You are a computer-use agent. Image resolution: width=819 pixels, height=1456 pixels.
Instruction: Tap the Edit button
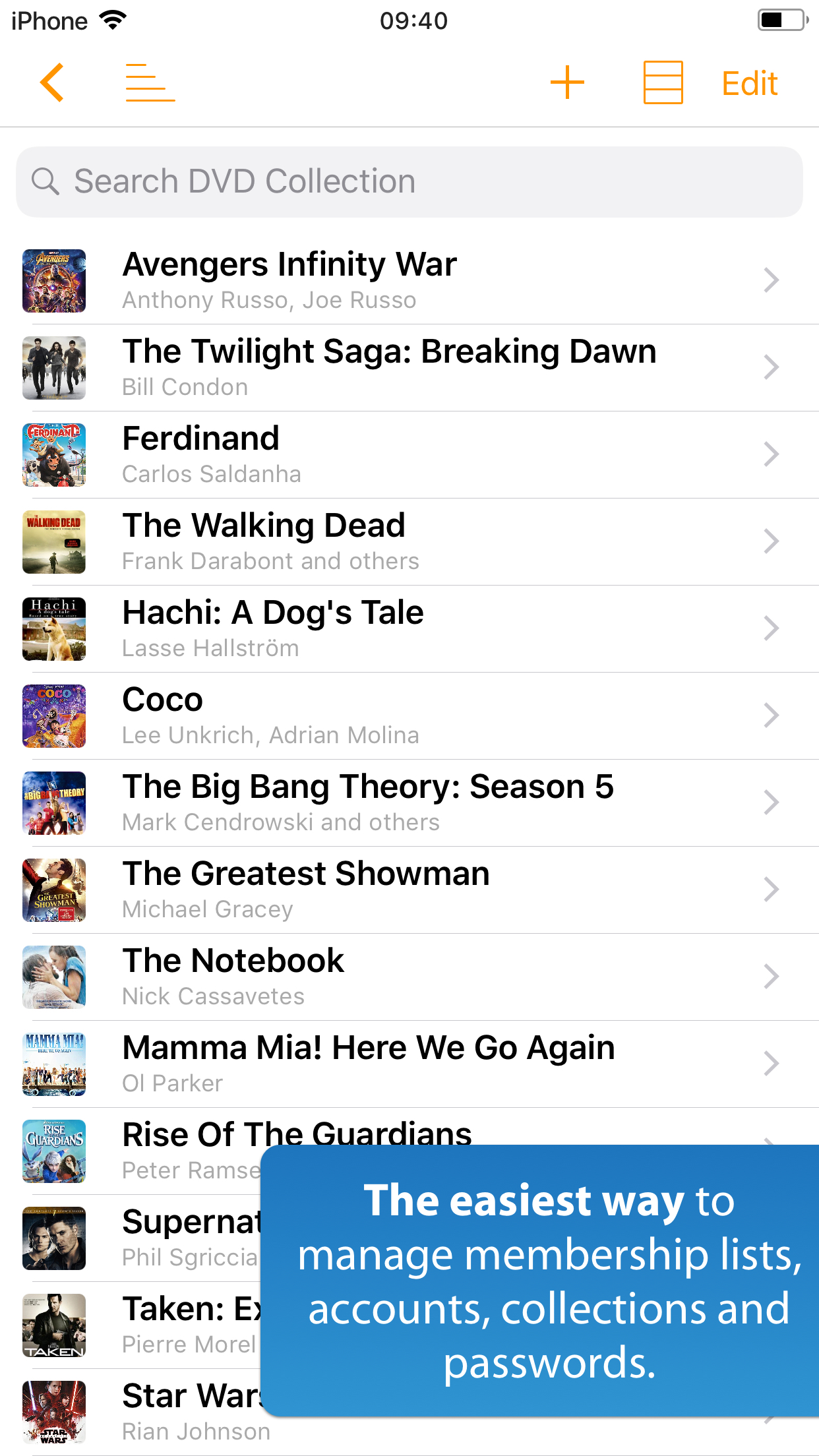(750, 84)
